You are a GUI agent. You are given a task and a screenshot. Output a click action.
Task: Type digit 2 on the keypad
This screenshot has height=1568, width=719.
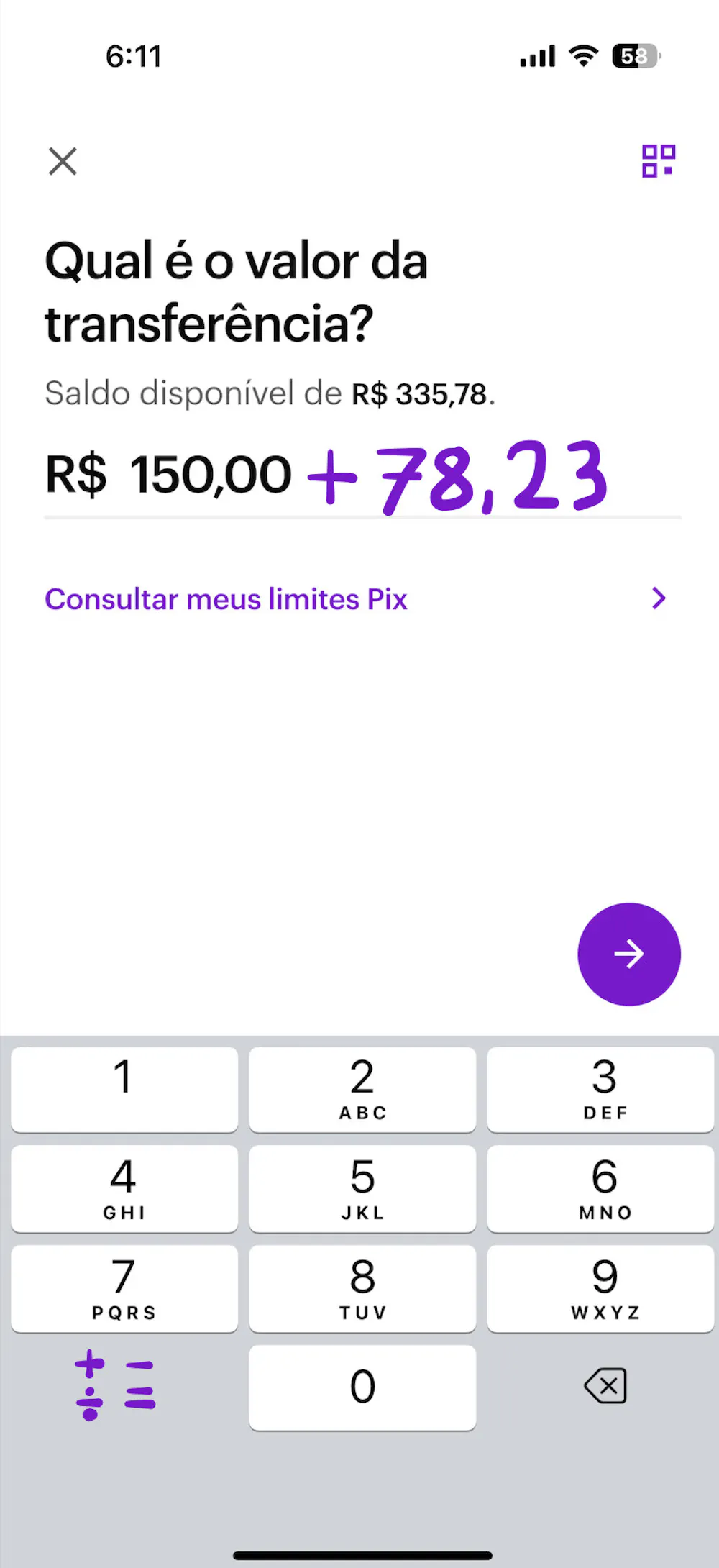click(362, 1089)
